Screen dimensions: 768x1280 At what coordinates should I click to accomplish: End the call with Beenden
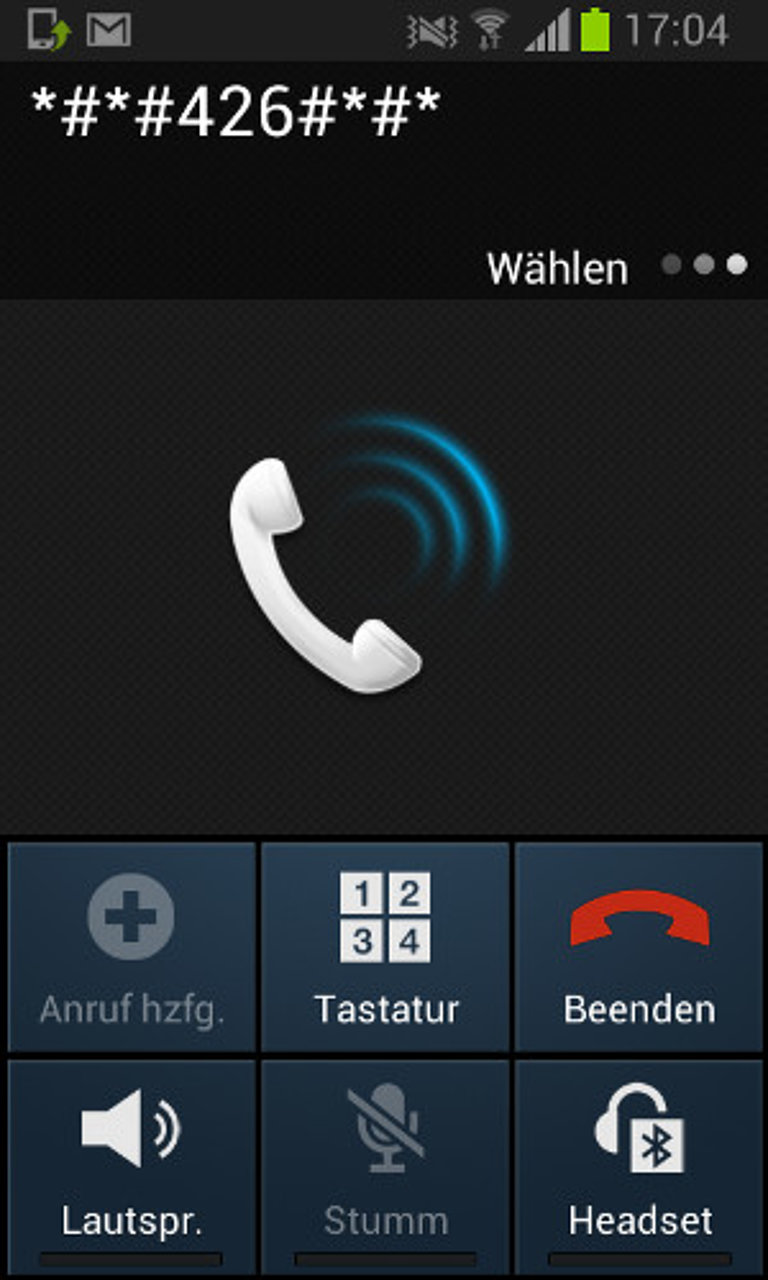pyautogui.click(x=639, y=946)
